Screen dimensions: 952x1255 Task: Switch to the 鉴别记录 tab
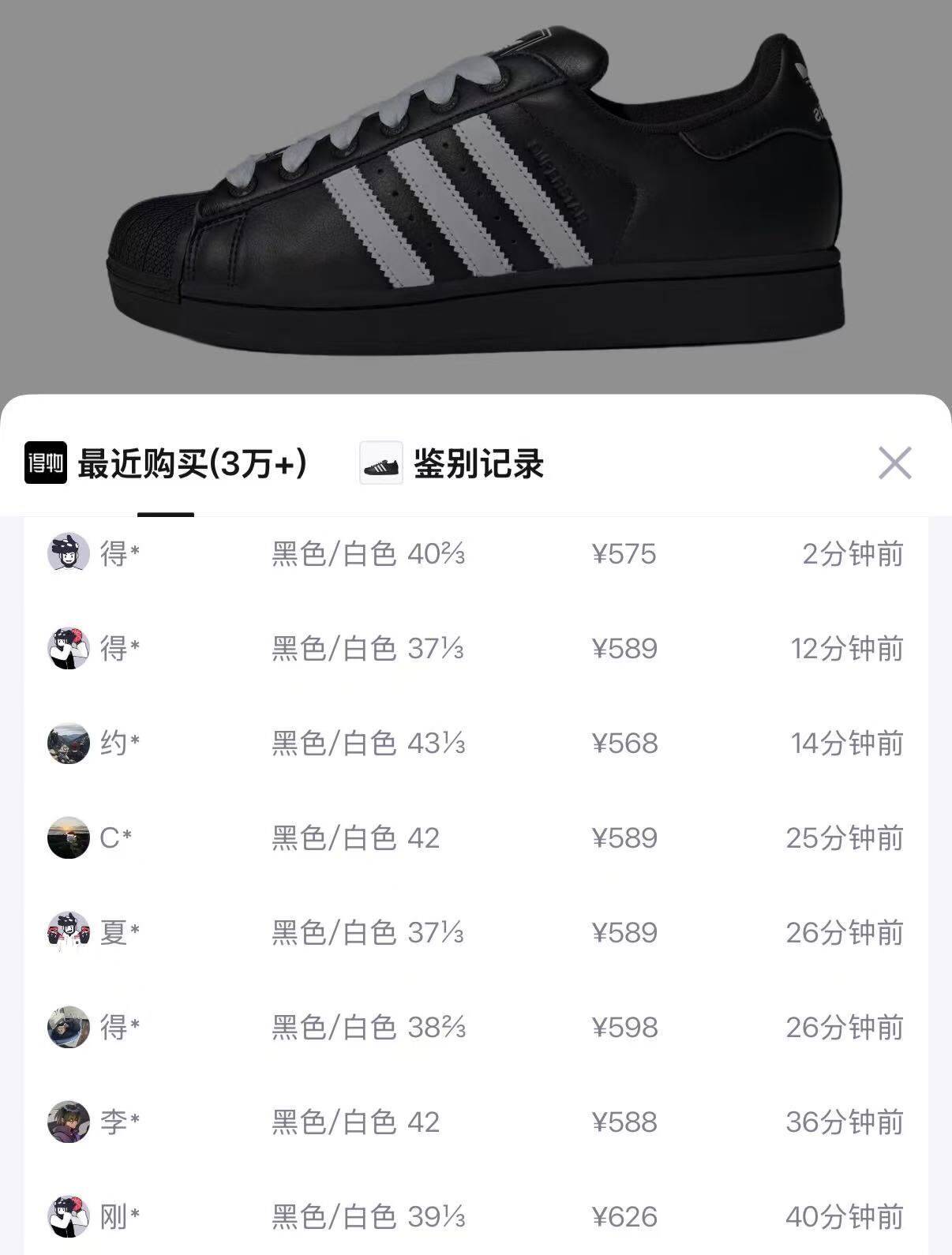(478, 463)
